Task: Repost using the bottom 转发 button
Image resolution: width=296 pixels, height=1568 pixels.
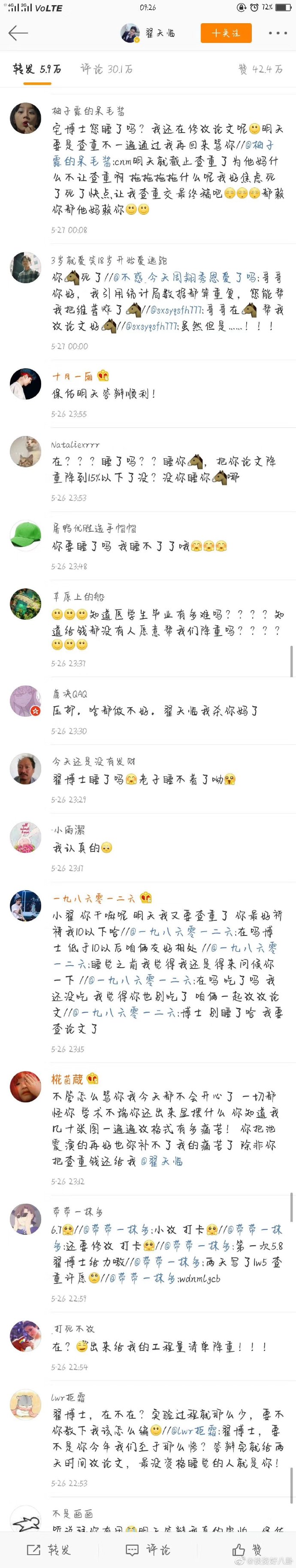Action: pyautogui.click(x=49, y=1550)
